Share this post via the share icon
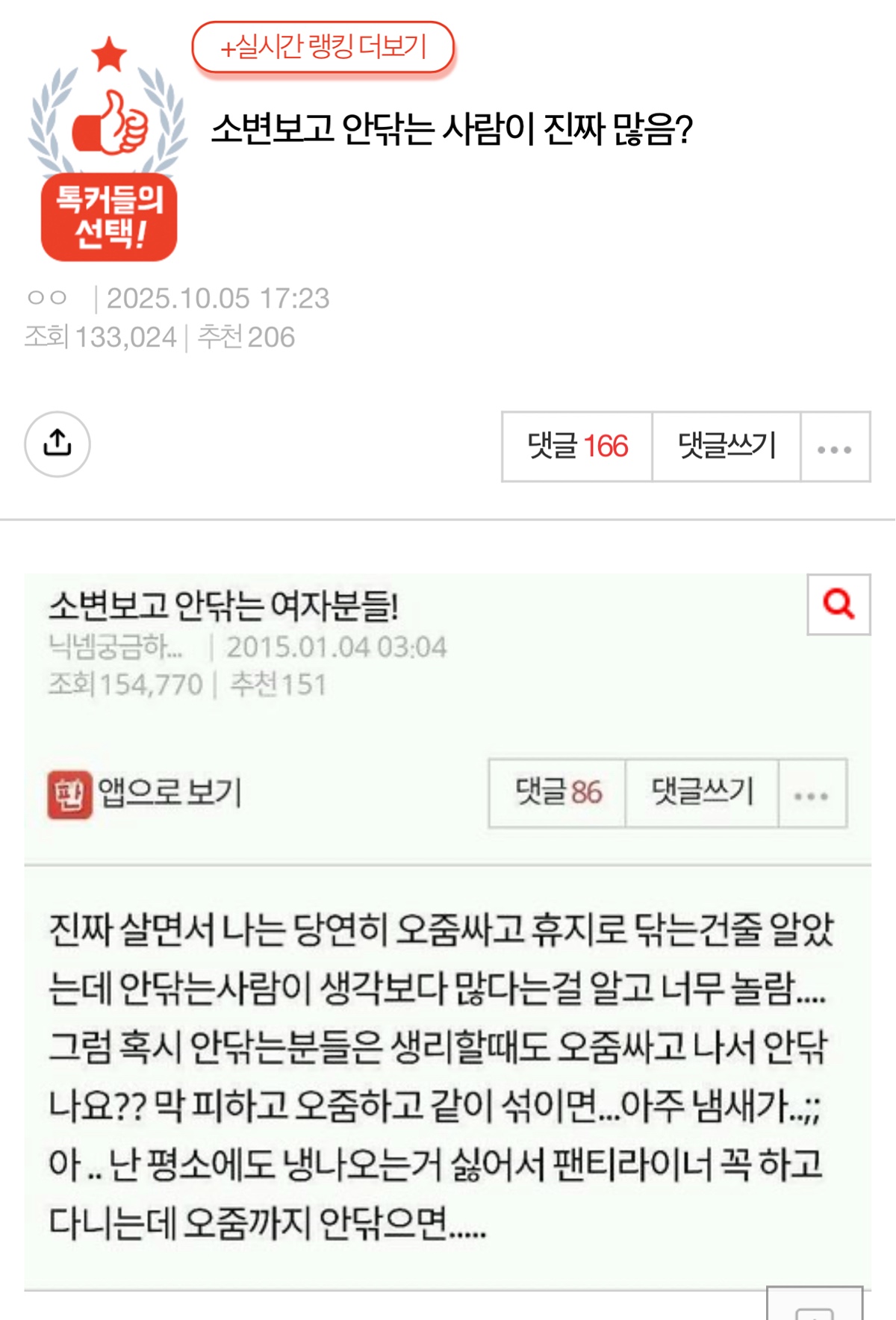 tap(57, 444)
